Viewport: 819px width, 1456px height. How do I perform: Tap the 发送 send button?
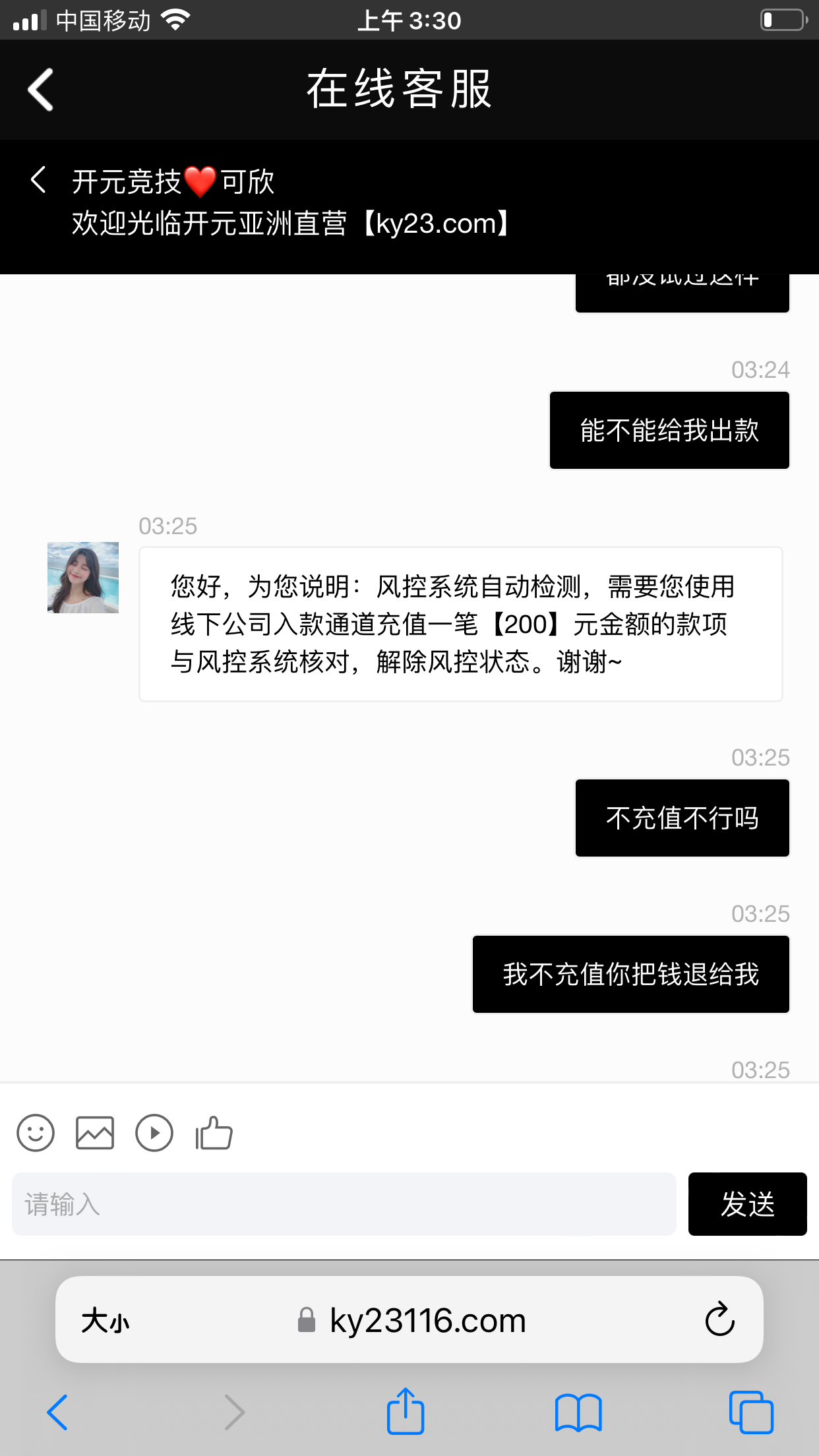747,1204
